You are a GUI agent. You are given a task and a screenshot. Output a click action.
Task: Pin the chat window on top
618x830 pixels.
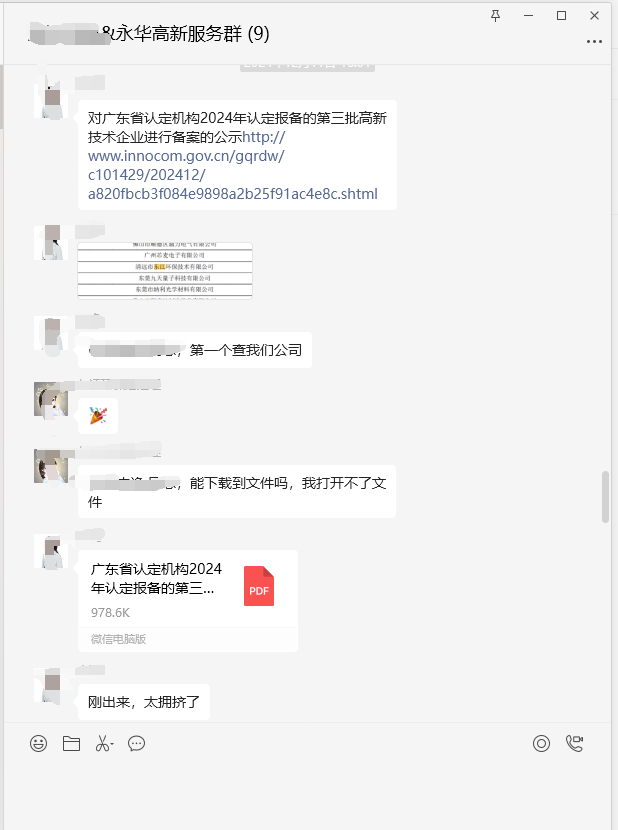click(496, 15)
